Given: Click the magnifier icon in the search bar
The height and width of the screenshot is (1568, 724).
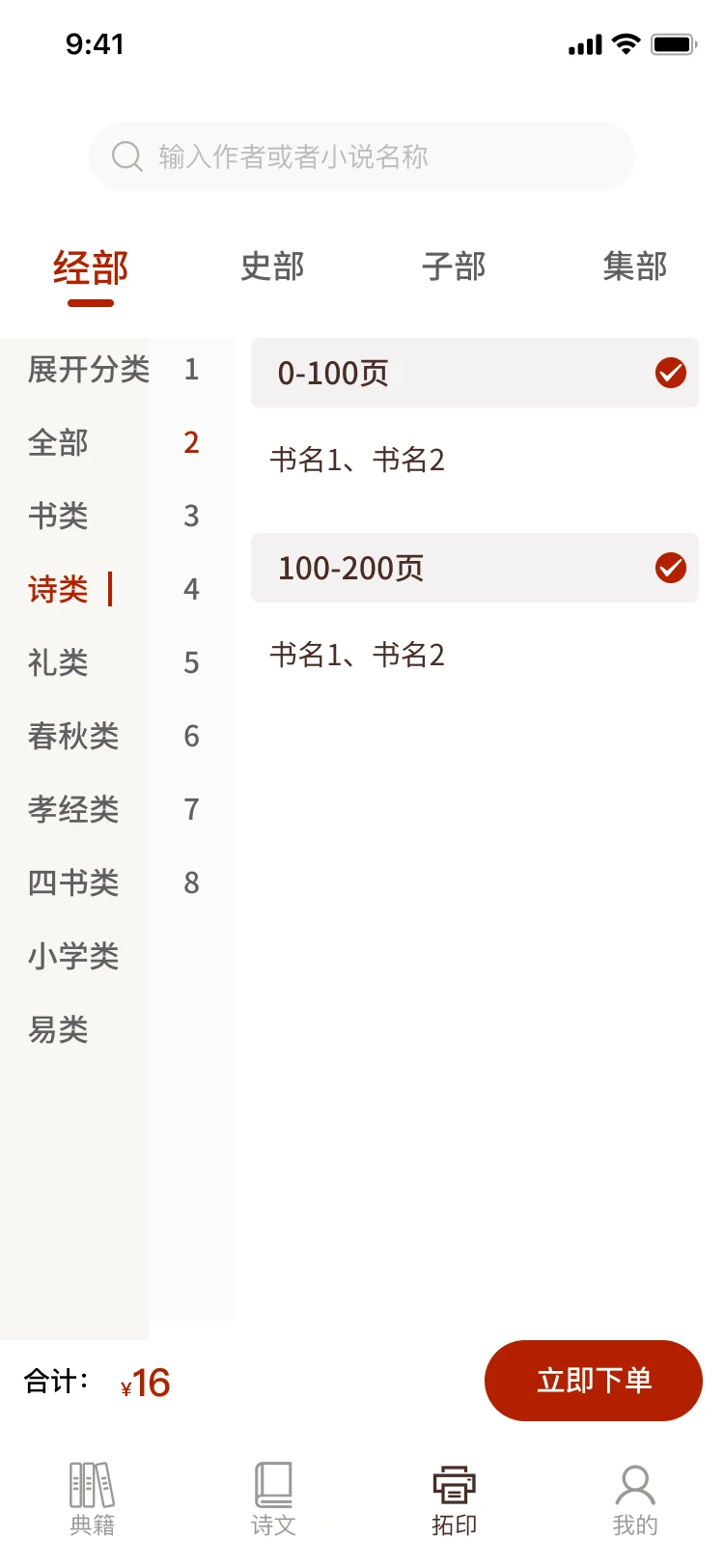Looking at the screenshot, I should 126,156.
